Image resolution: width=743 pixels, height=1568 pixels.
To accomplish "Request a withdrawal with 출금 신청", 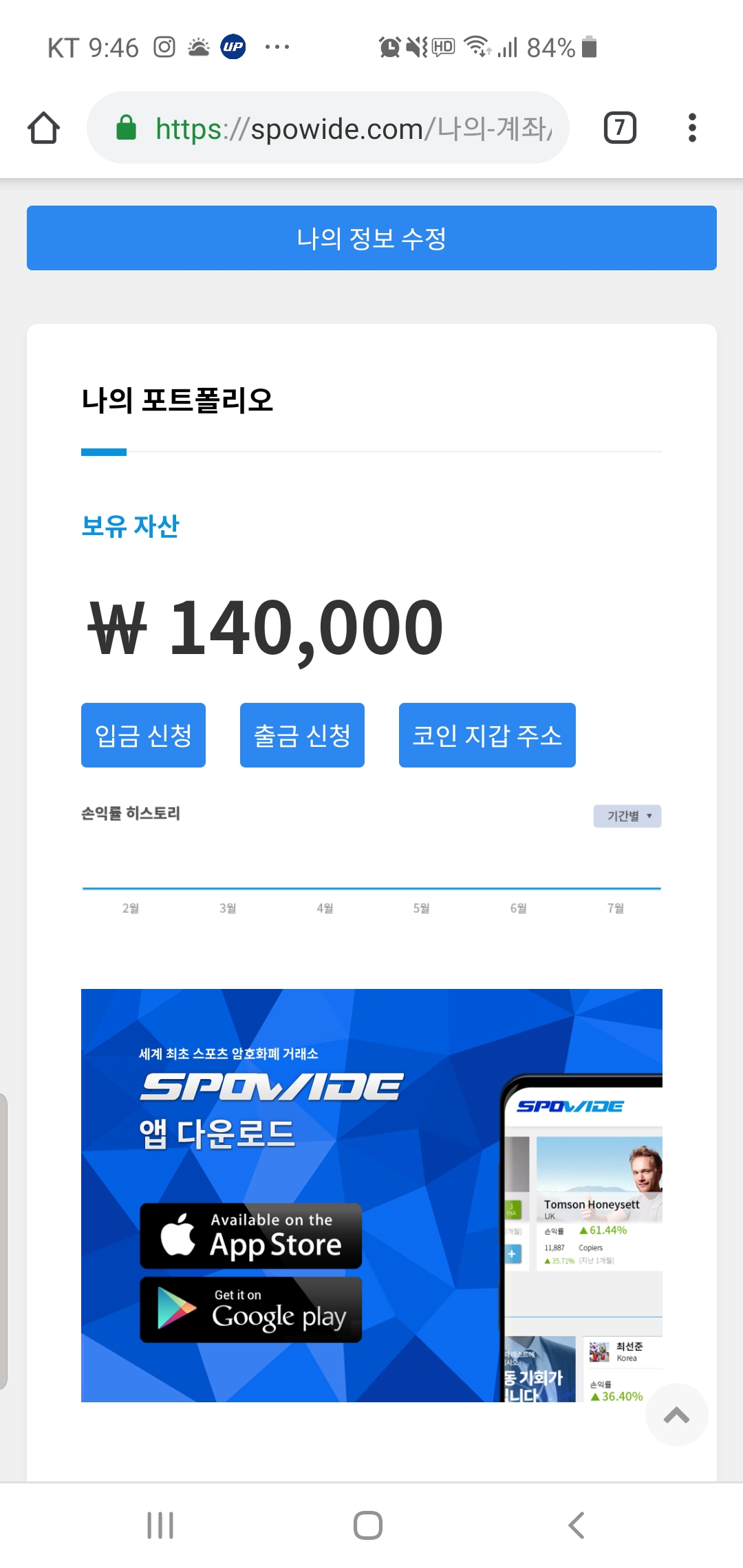I will tap(302, 735).
